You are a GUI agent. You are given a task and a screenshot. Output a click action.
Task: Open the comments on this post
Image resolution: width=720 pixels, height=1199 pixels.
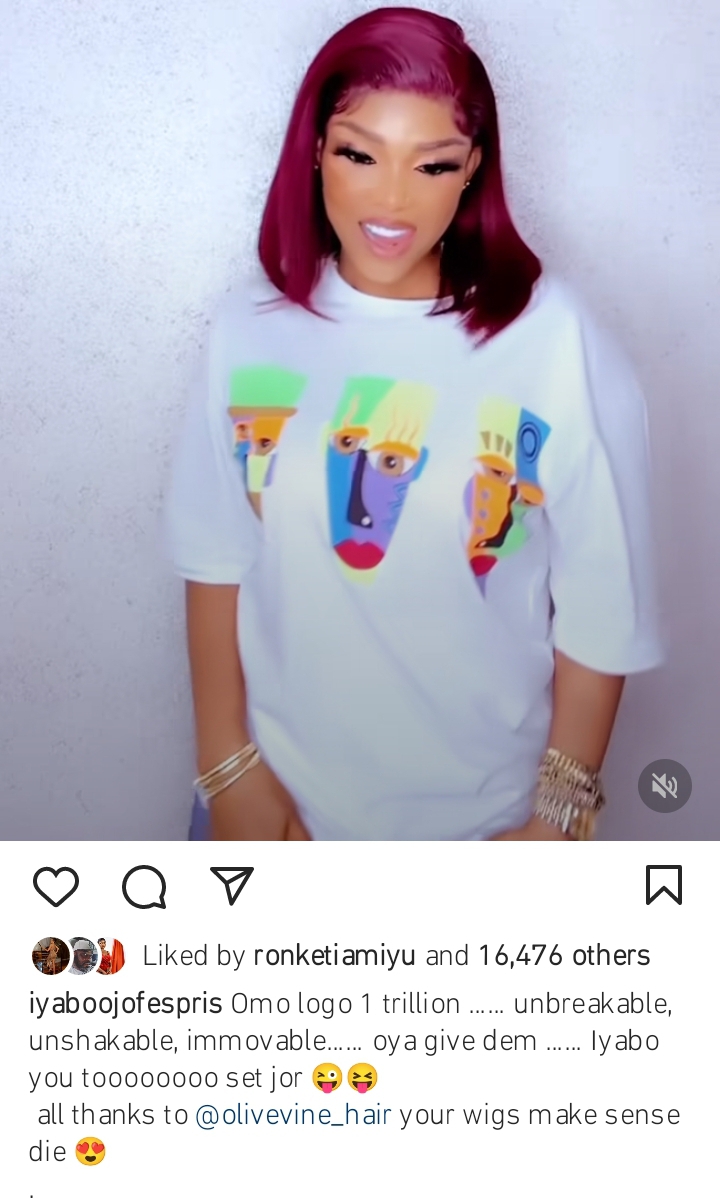coord(144,887)
